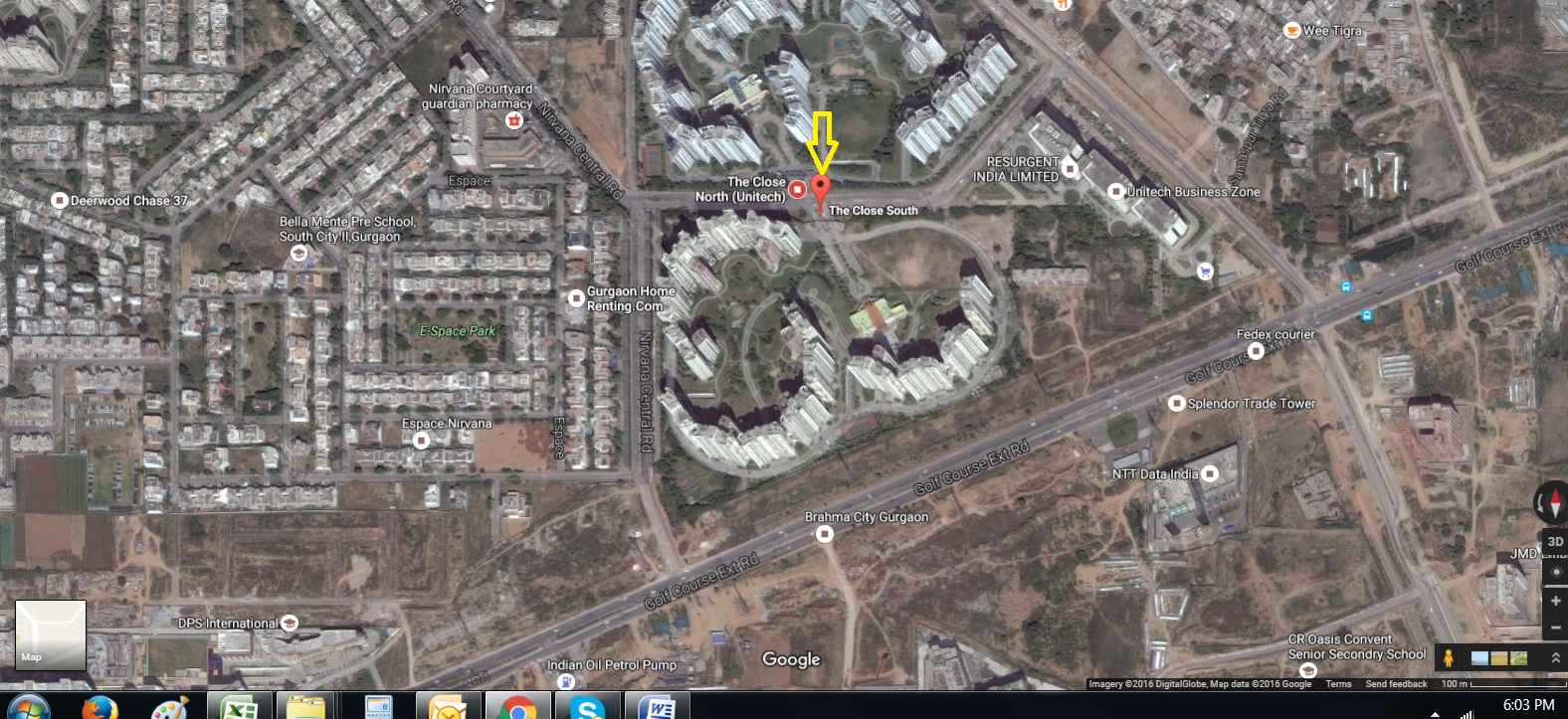The height and width of the screenshot is (719, 1568).
Task: Open Nirvana Courtyard guardian pharmacy marker
Action: [x=513, y=120]
